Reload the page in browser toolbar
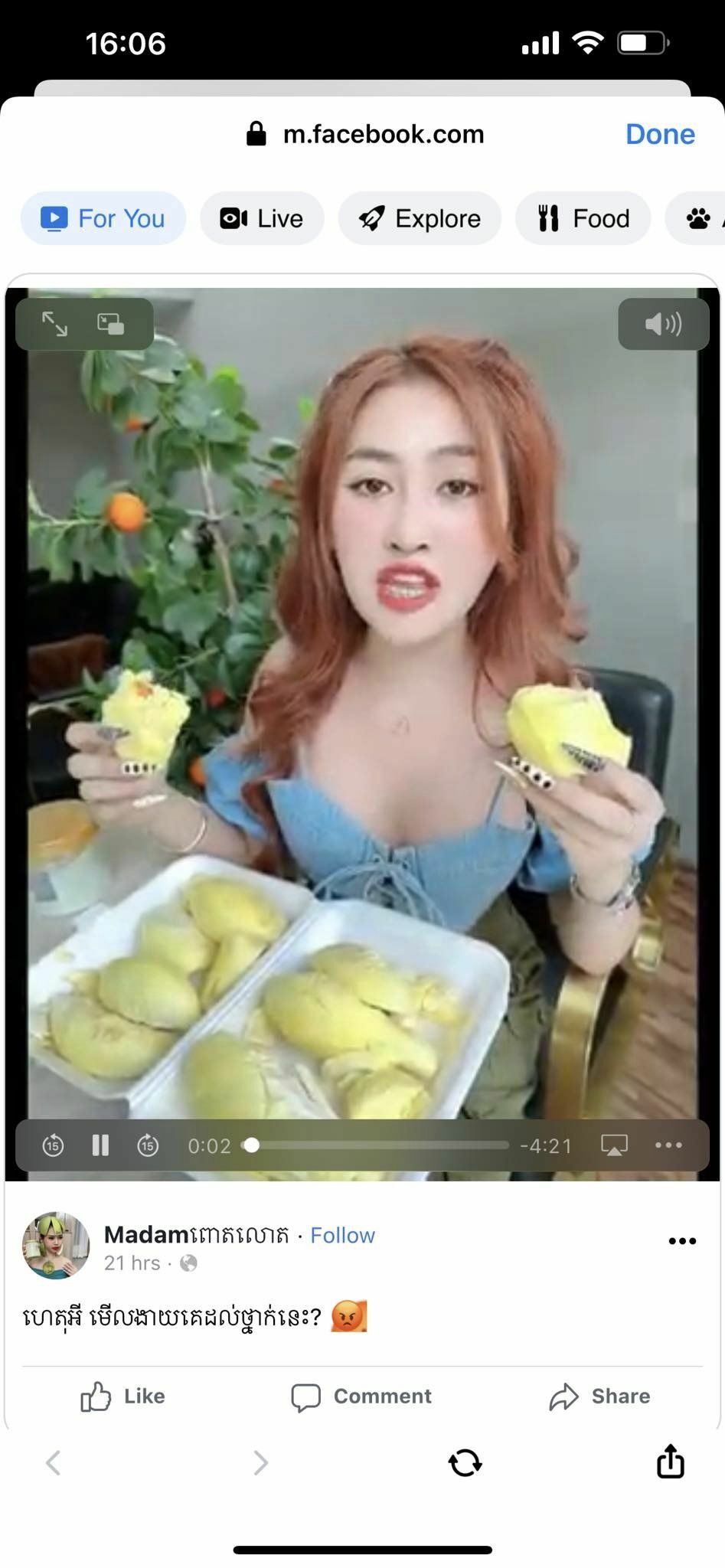This screenshot has height=1568, width=725. point(465,1463)
